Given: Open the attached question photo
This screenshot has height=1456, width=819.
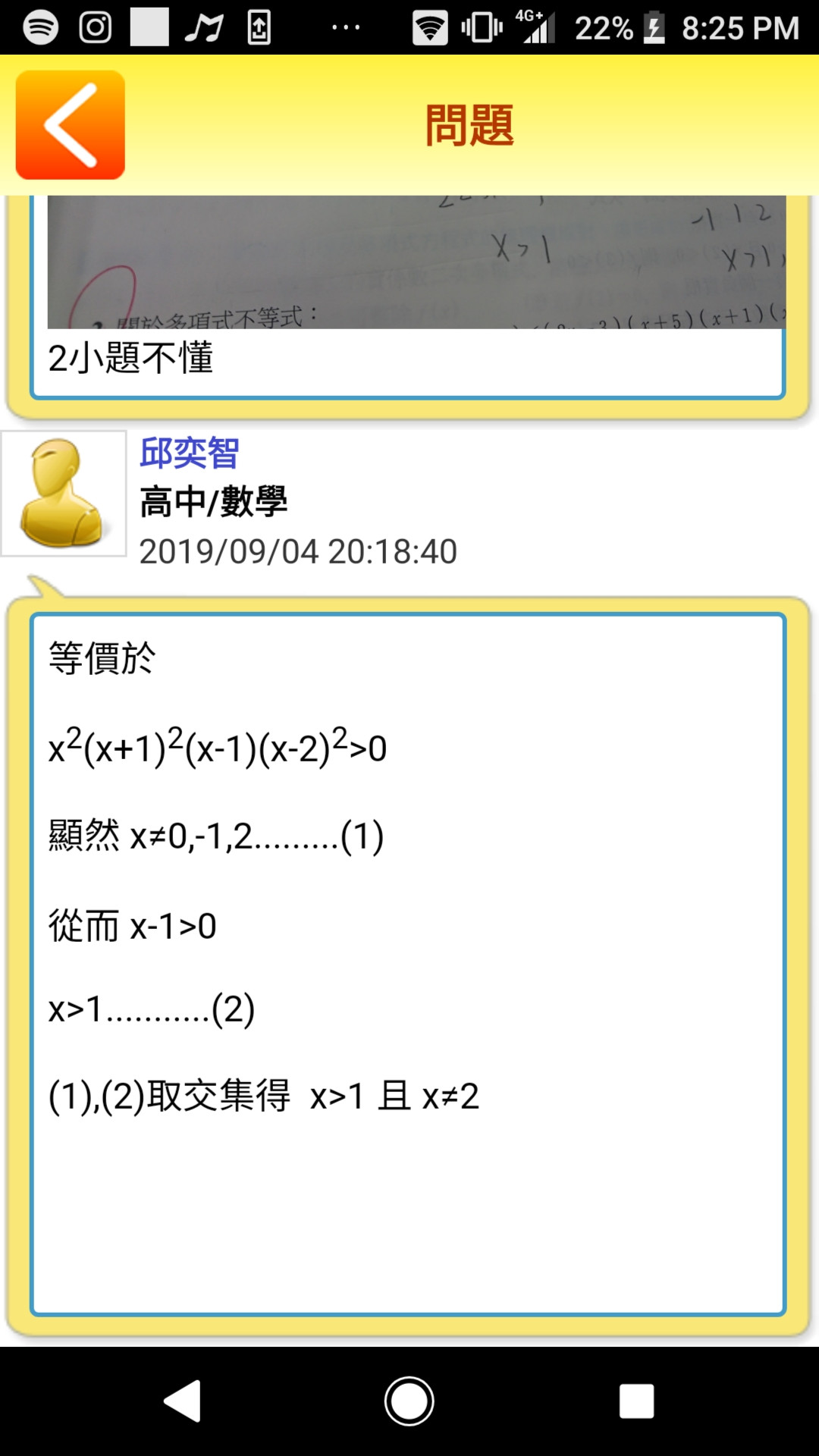Looking at the screenshot, I should pos(416,262).
